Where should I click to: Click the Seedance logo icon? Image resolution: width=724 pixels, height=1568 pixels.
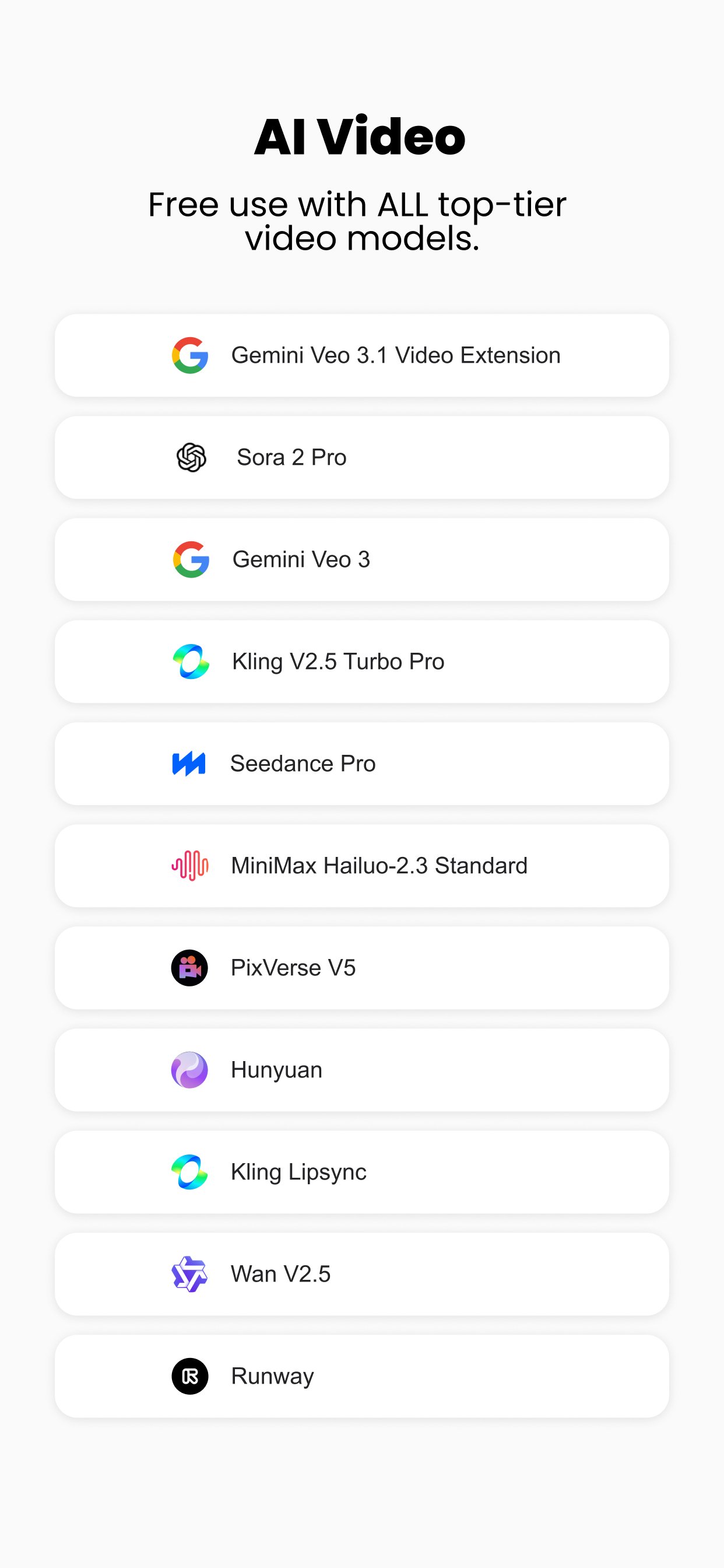[191, 764]
